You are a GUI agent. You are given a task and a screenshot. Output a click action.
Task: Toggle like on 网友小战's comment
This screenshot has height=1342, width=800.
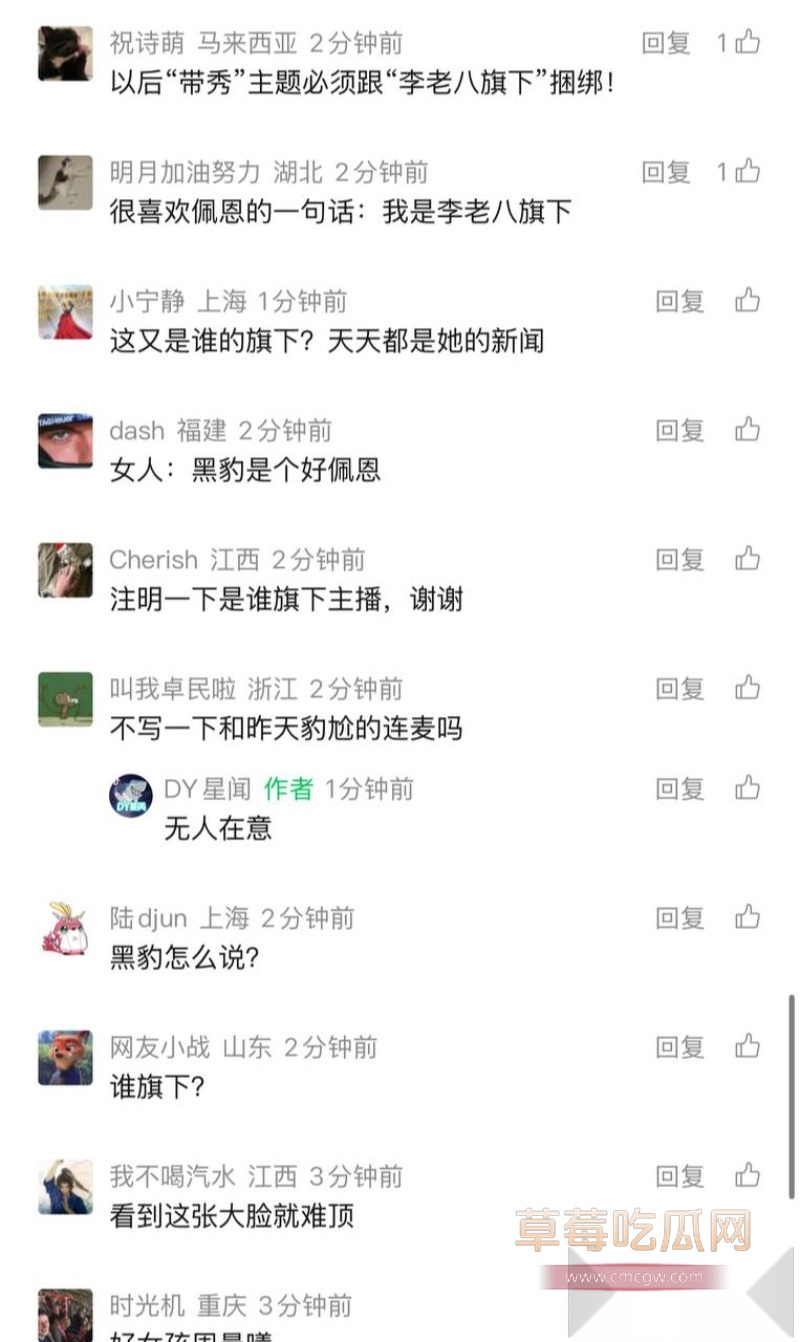coord(748,1047)
